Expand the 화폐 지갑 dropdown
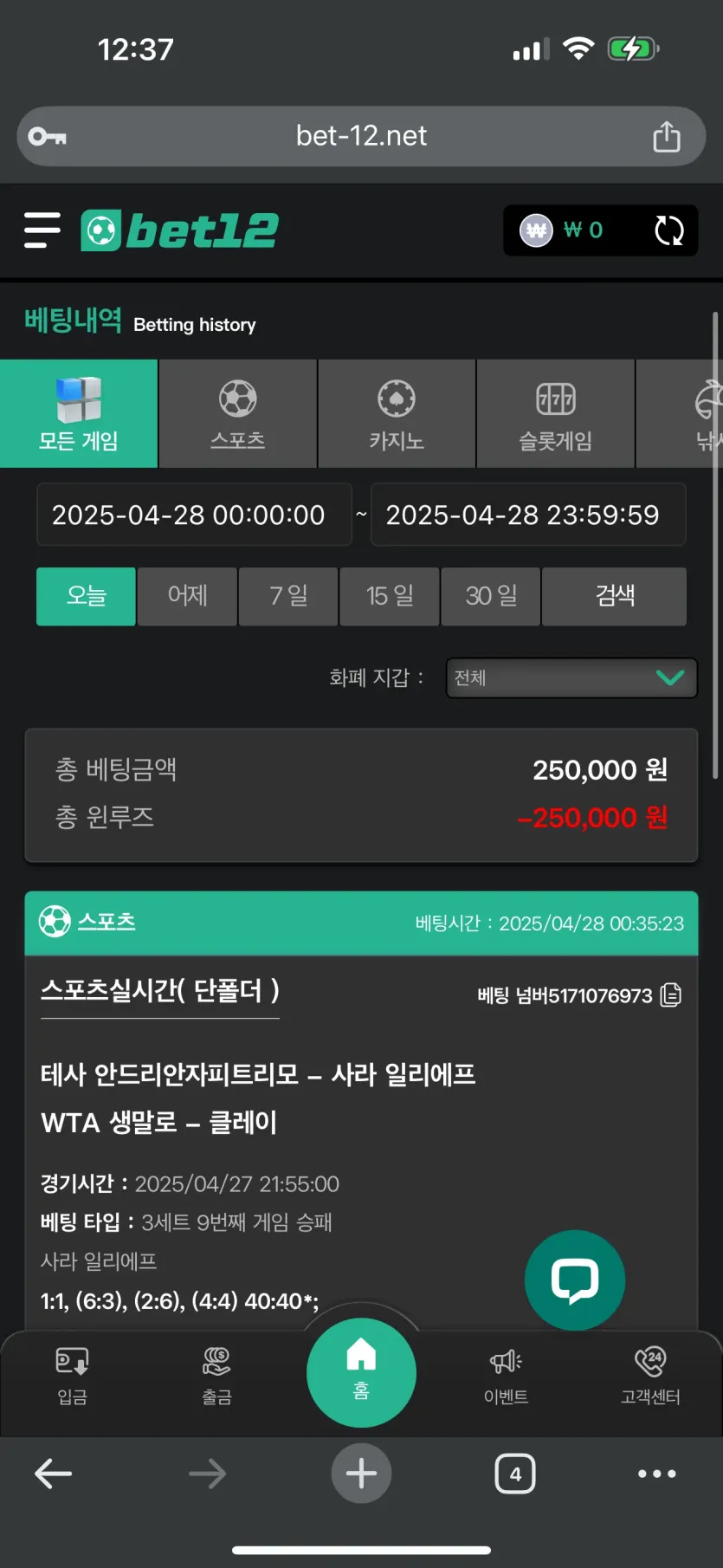 click(571, 677)
